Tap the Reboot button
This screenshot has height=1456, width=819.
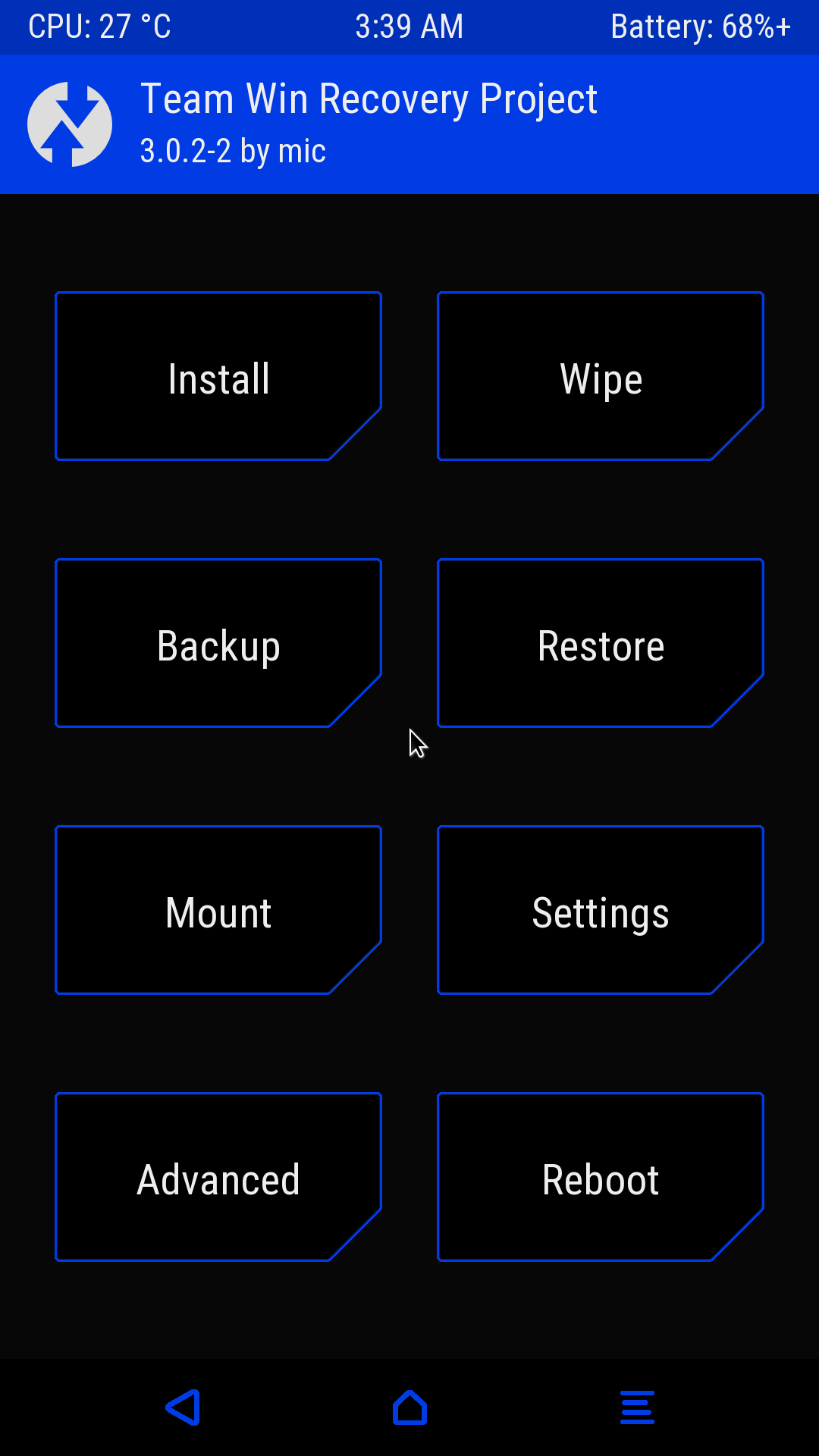[x=601, y=1178]
